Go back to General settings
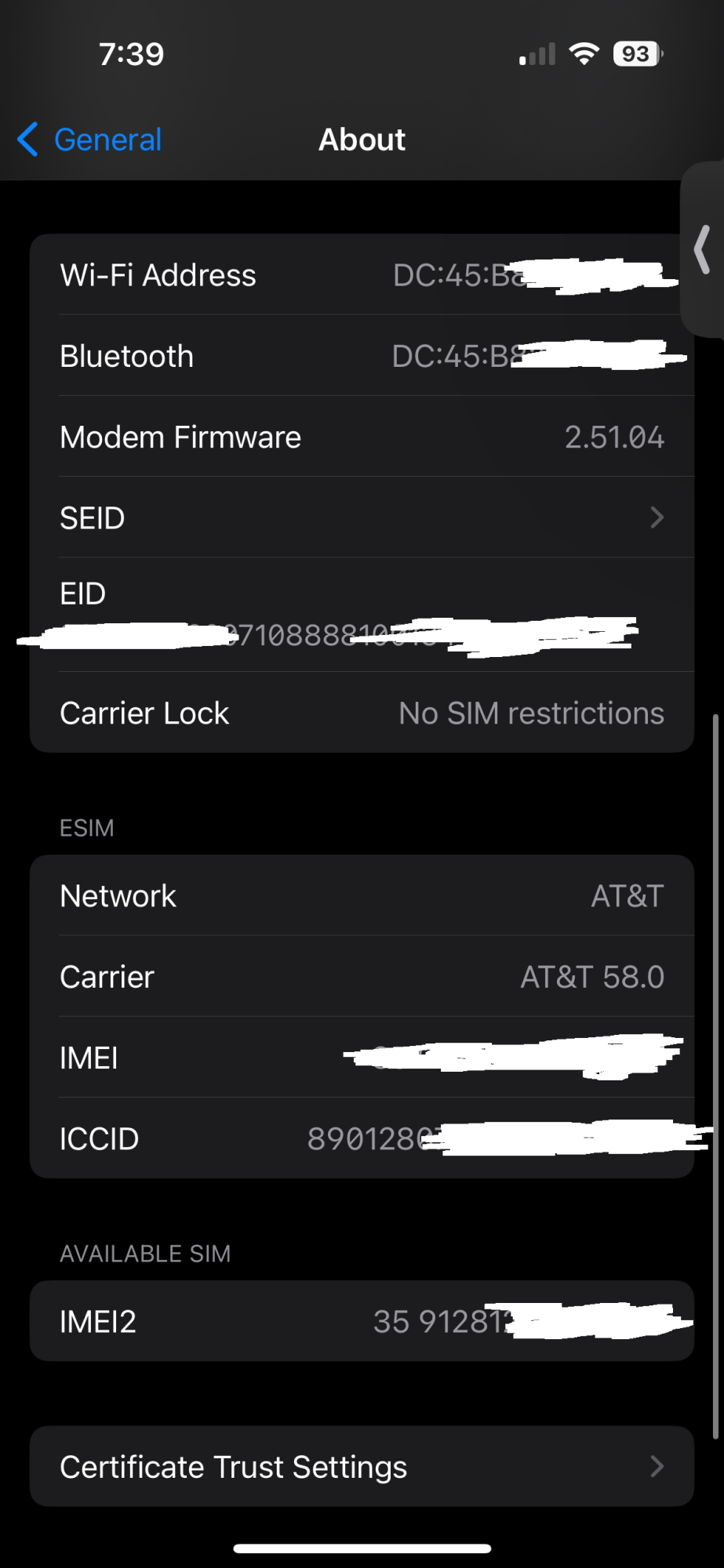The height and width of the screenshot is (1568, 724). [89, 140]
